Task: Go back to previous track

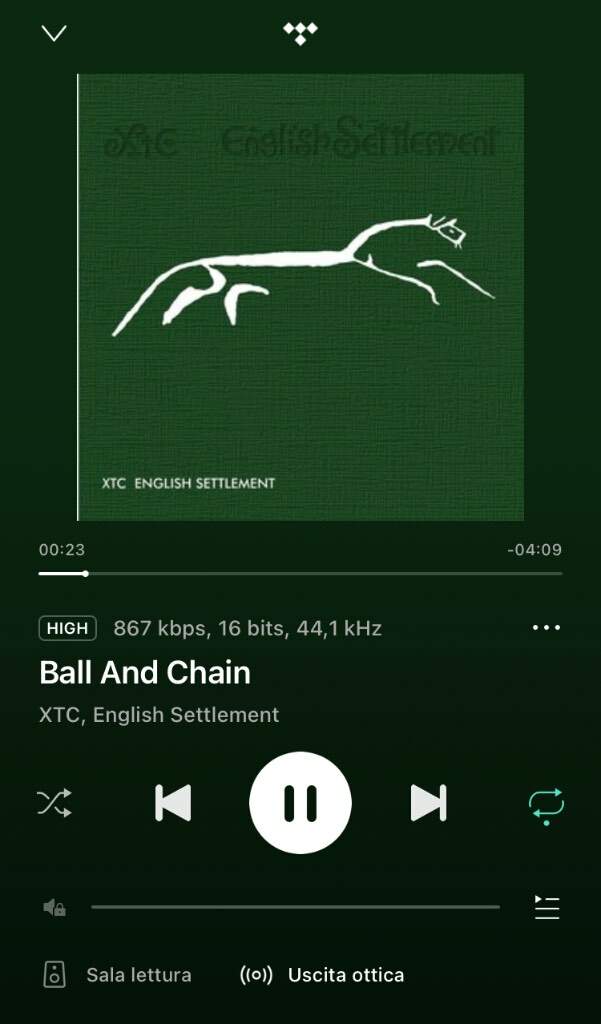Action: pos(173,802)
